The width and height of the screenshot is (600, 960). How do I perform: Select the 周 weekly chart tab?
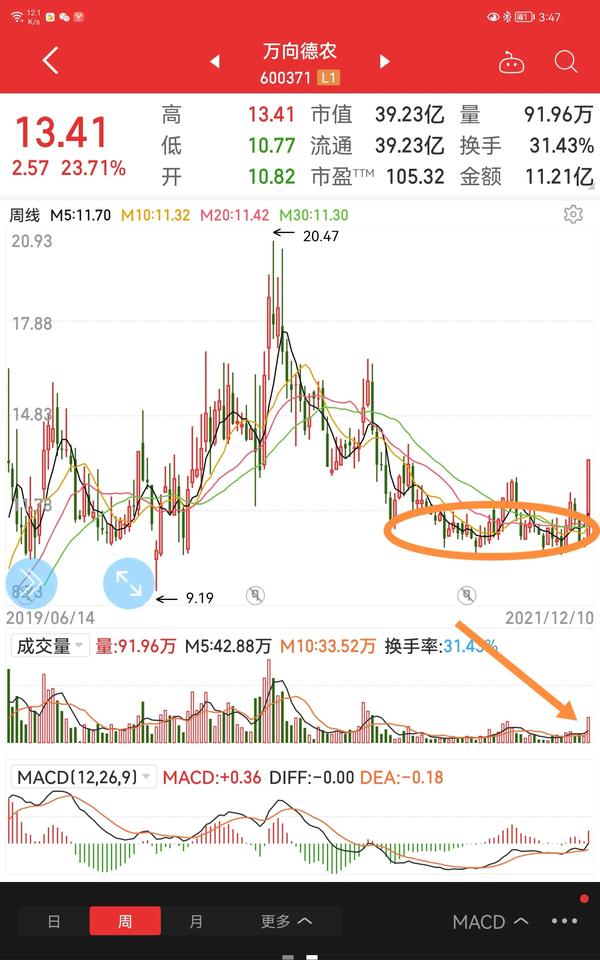coord(125,921)
